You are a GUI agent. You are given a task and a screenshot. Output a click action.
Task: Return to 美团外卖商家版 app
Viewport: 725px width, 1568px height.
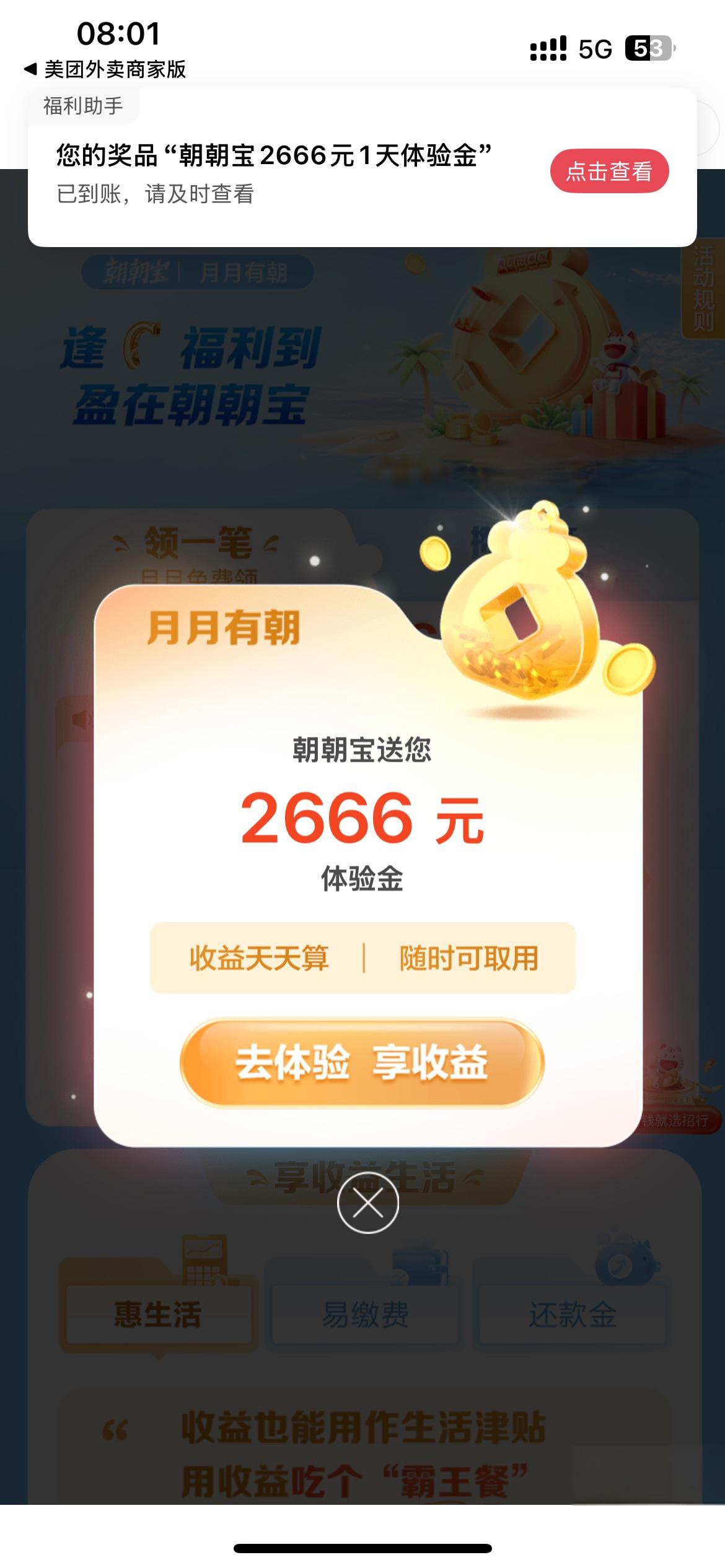click(105, 69)
